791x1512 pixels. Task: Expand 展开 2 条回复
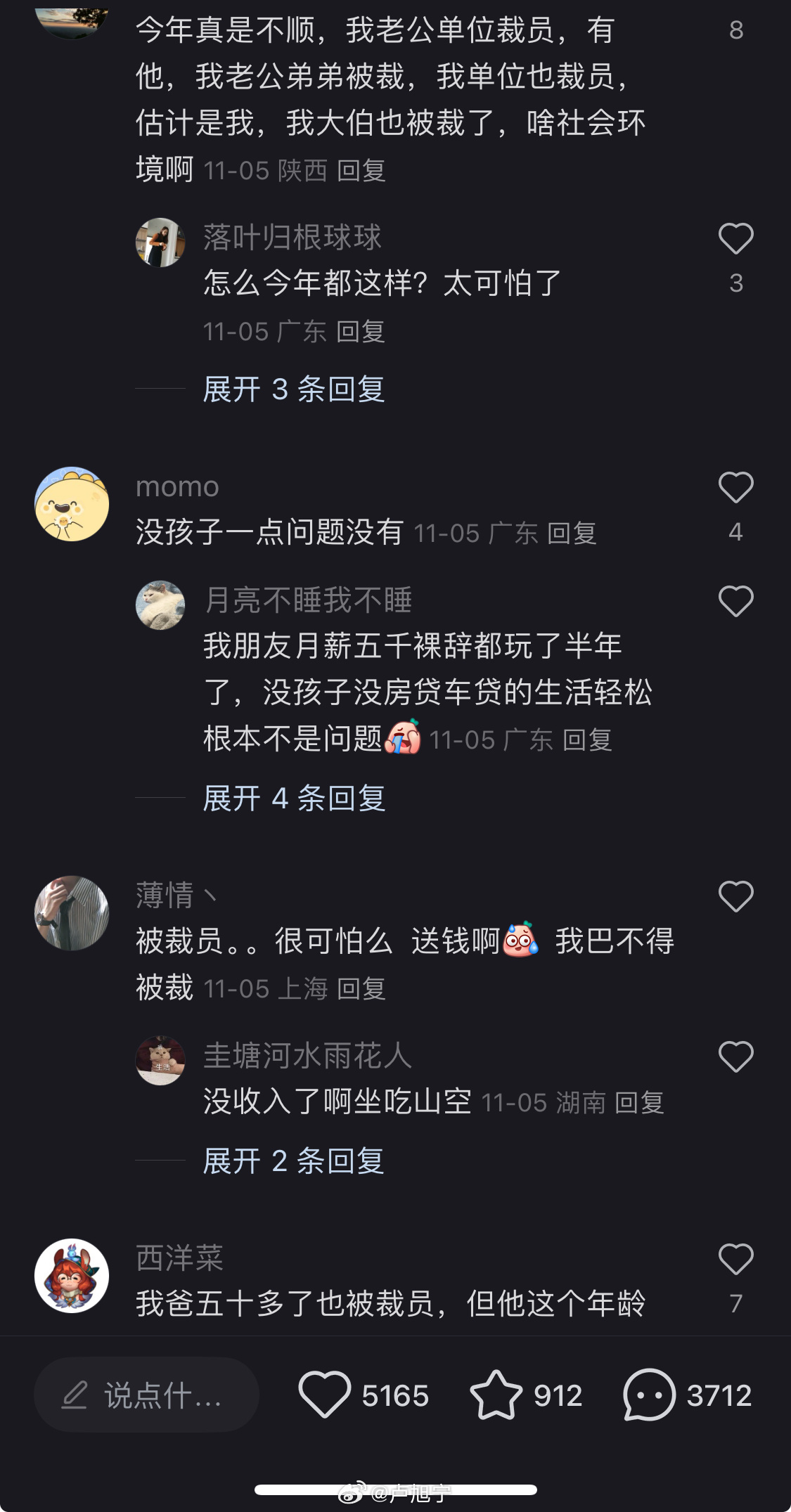coord(293,1161)
